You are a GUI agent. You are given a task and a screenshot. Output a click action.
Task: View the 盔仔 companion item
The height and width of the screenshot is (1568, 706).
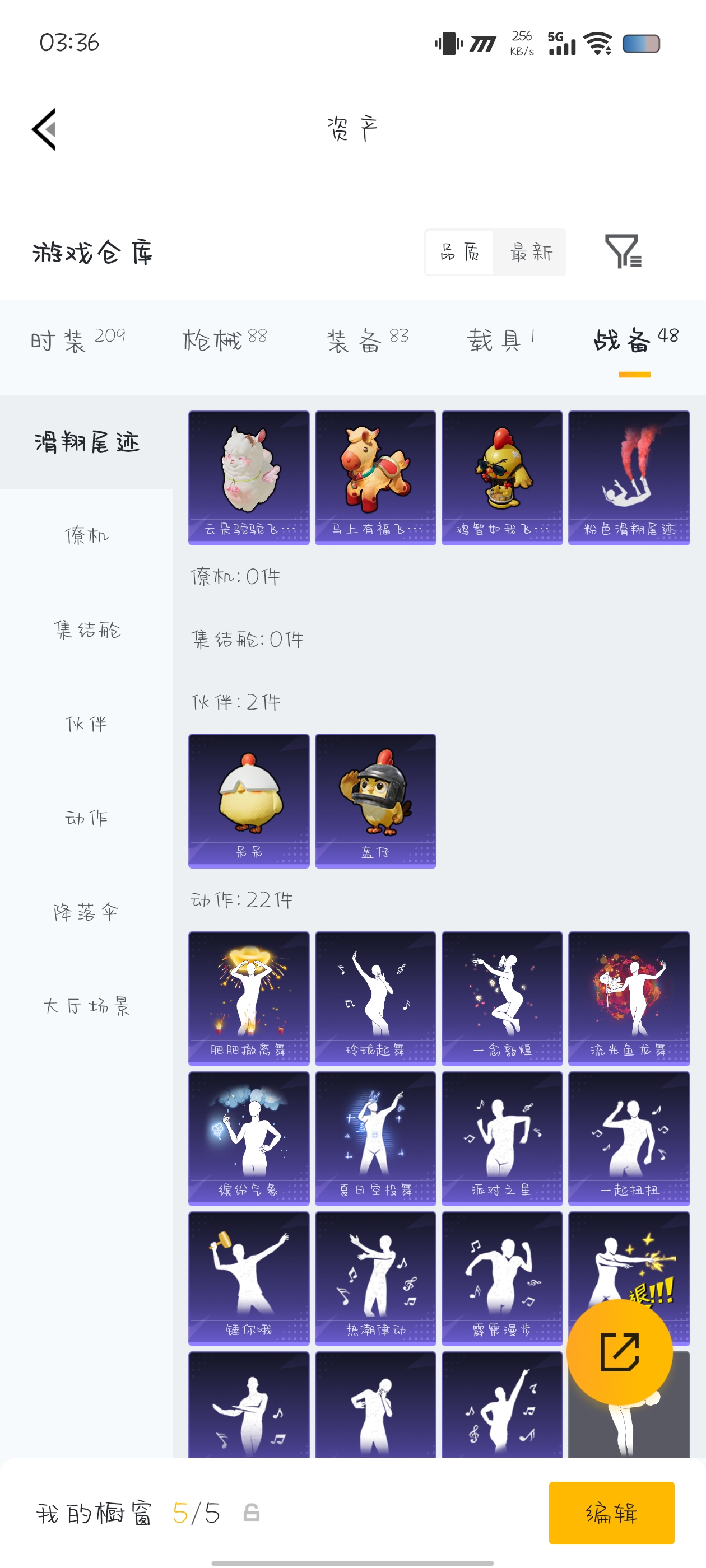click(x=375, y=800)
